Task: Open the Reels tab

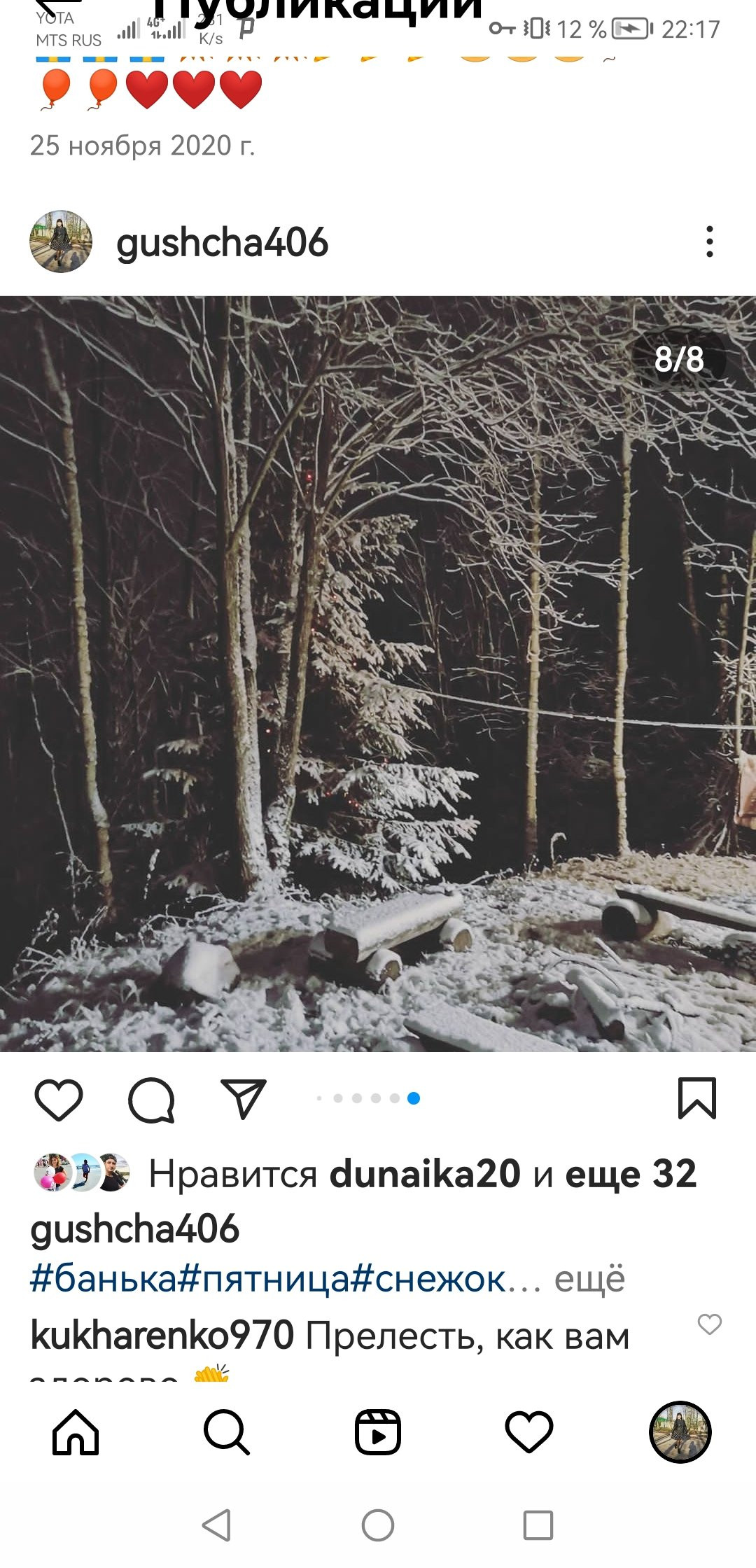Action: pyautogui.click(x=378, y=1432)
